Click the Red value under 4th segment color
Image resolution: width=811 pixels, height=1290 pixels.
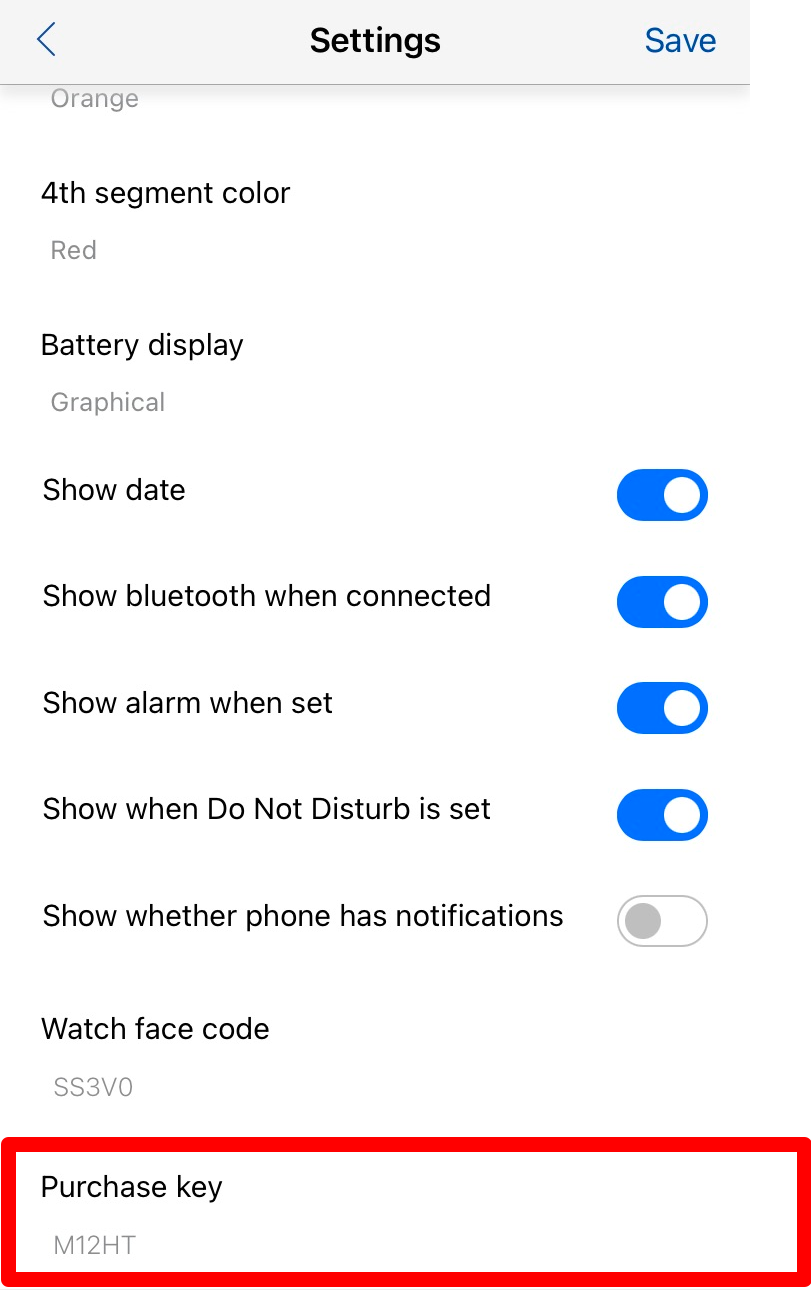(x=73, y=250)
